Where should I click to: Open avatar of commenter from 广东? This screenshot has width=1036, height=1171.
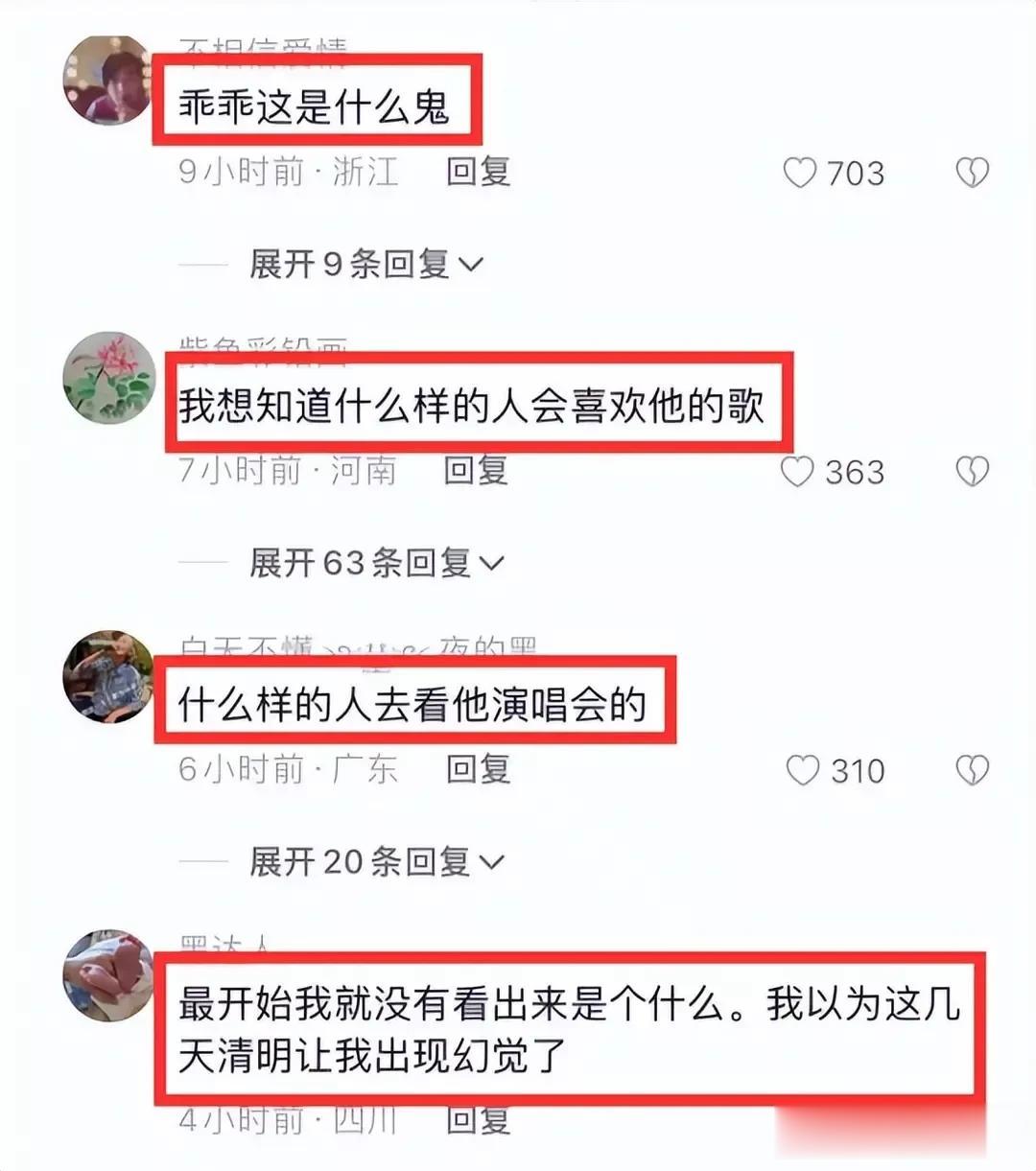(x=107, y=677)
